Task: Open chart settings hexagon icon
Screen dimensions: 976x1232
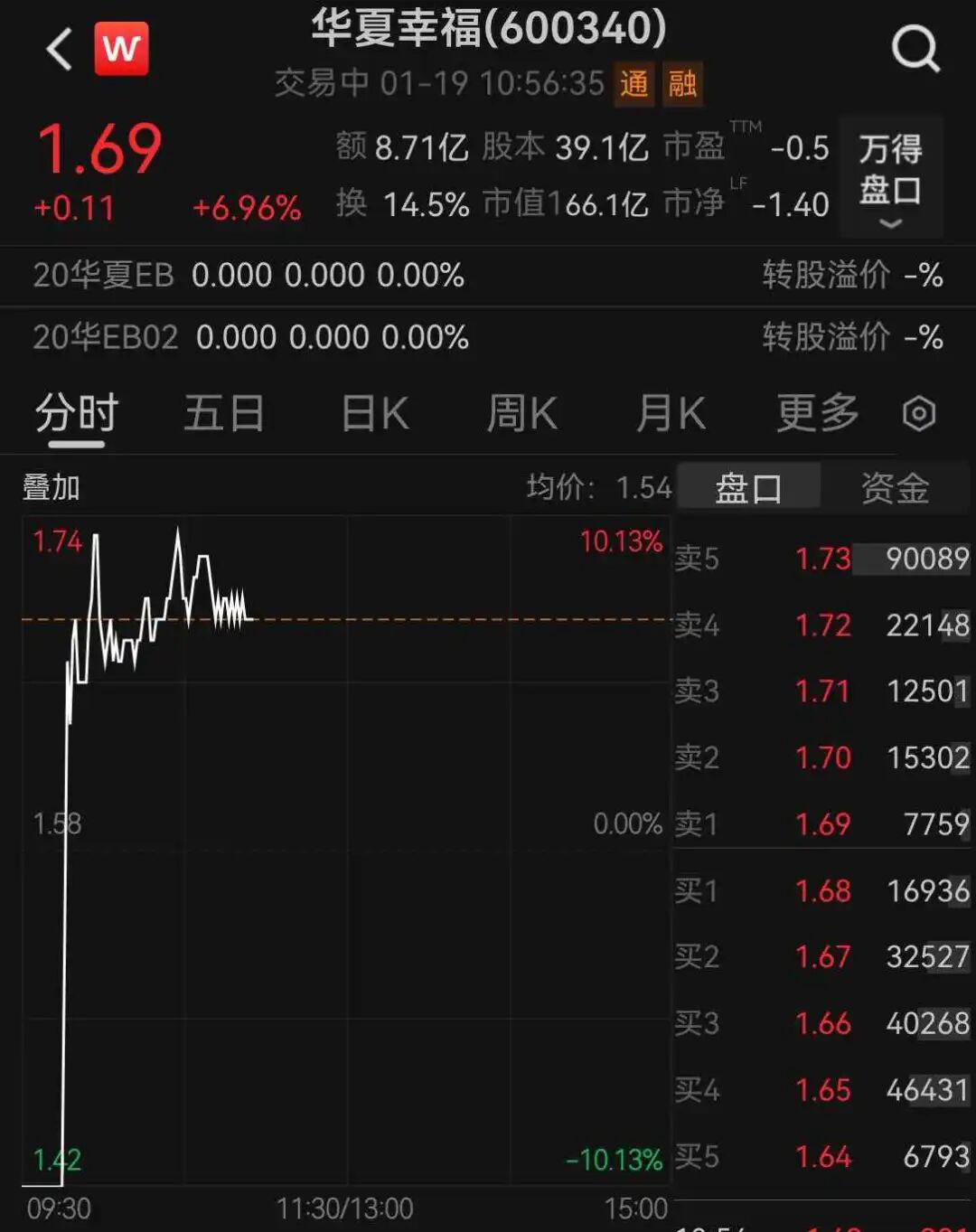Action: (x=919, y=414)
